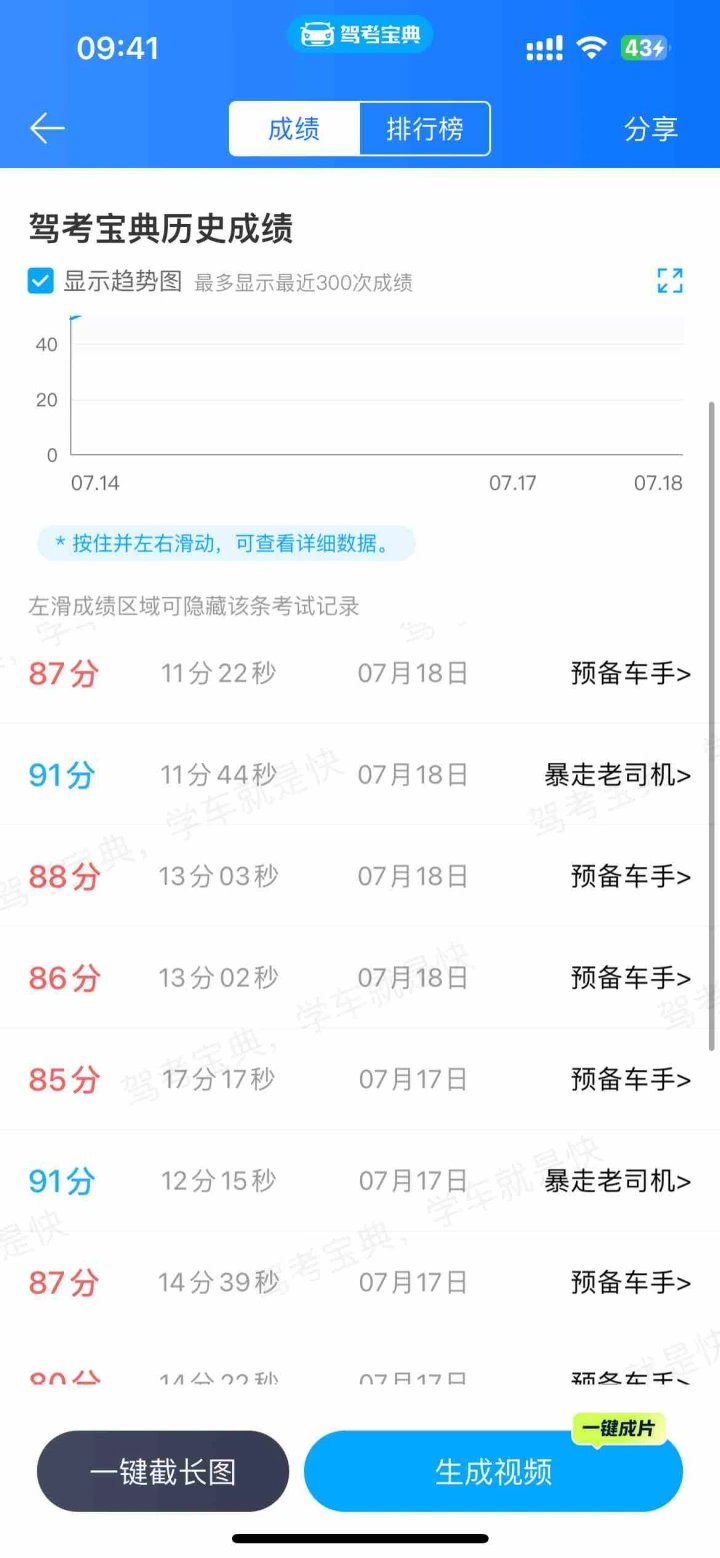Open the 91分 record with 12分15秒
Image resolution: width=720 pixels, height=1558 pixels.
coord(360,1180)
